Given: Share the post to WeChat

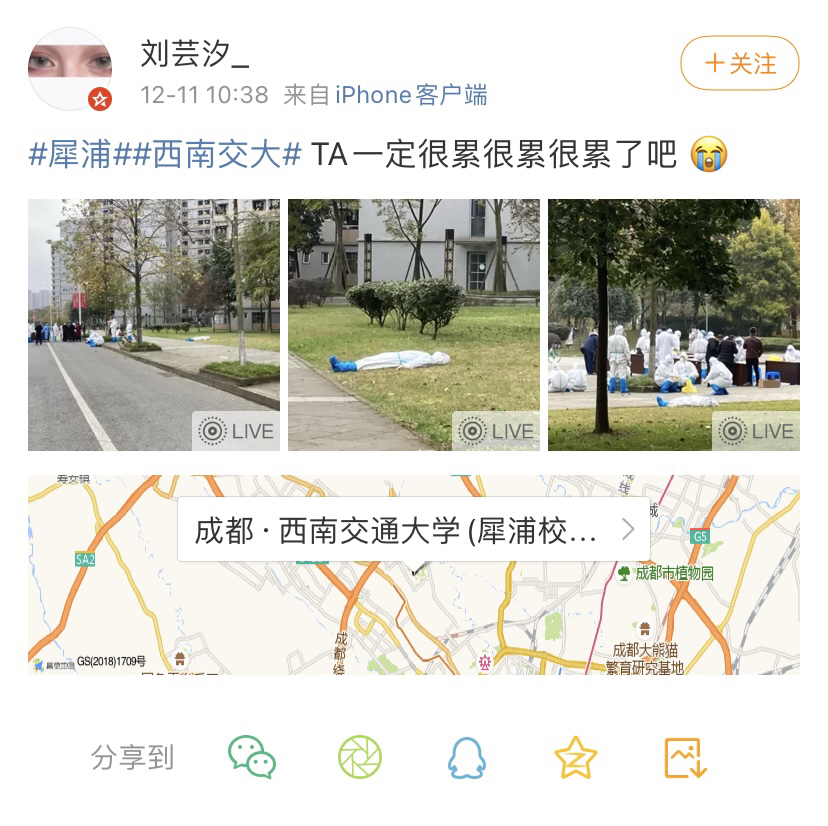Looking at the screenshot, I should [252, 757].
